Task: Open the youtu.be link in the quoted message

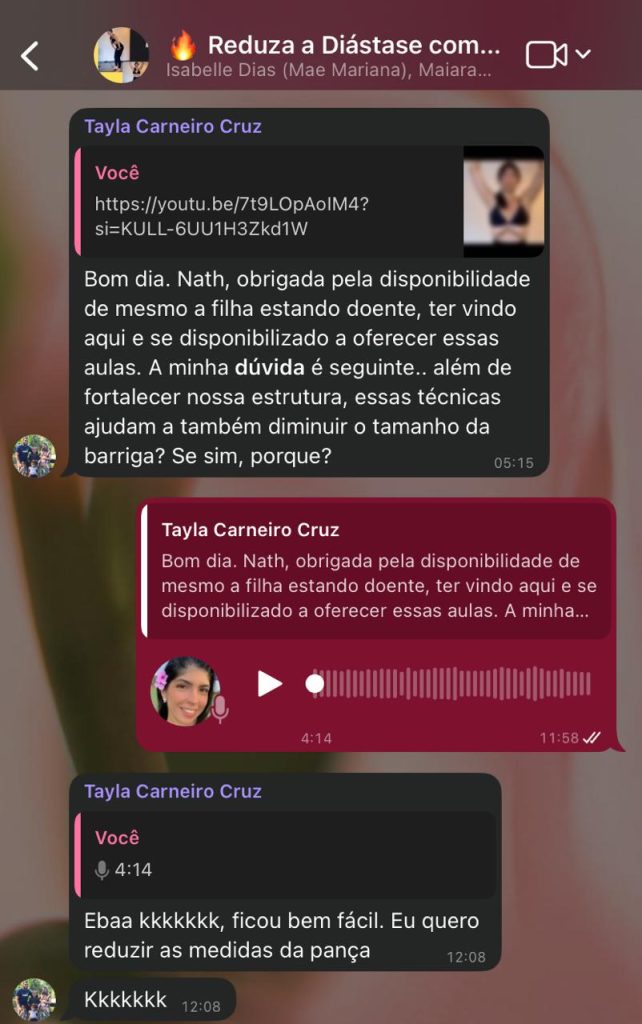Action: 232,215
